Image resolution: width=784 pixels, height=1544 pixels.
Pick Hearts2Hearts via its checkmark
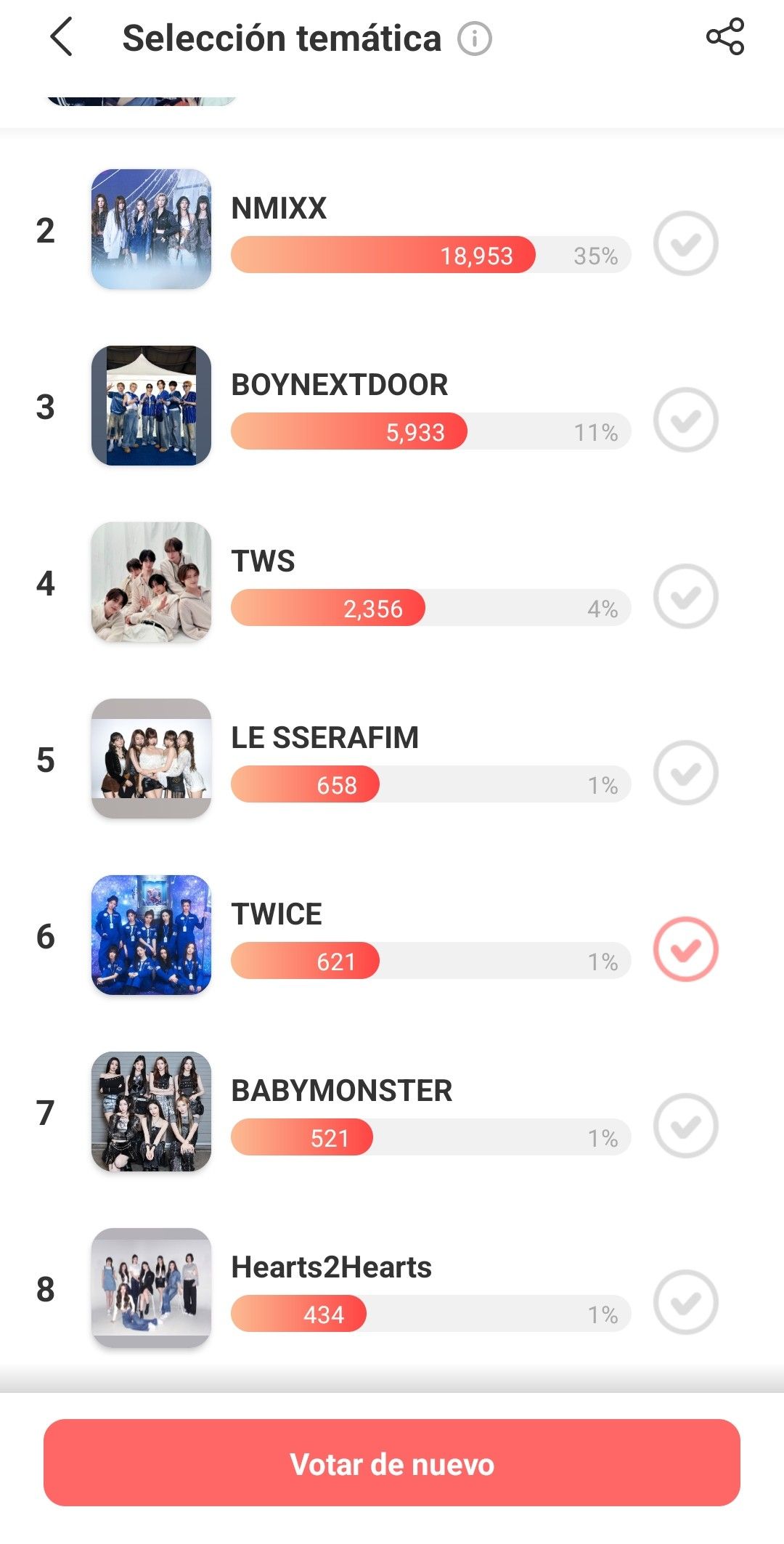tap(685, 1302)
